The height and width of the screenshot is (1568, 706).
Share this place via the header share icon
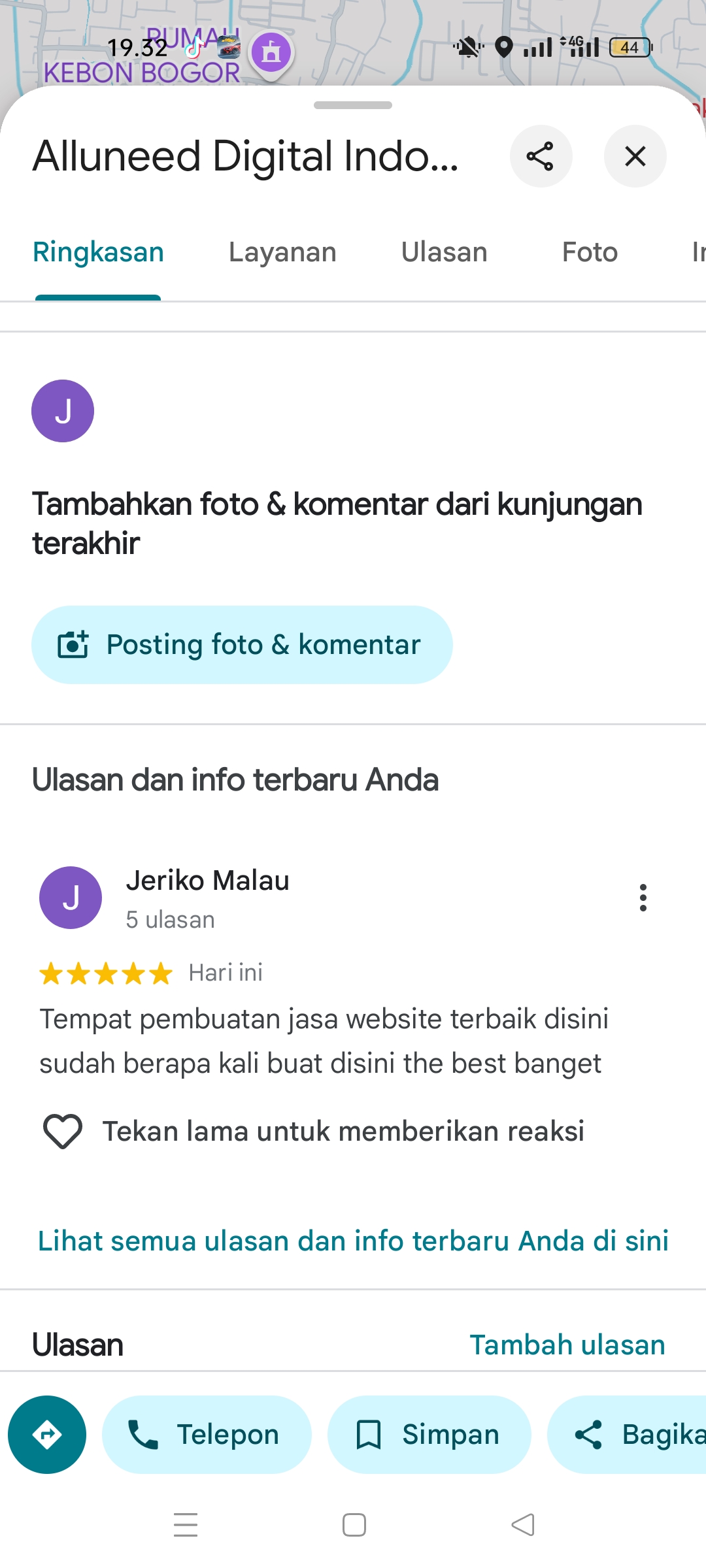coord(541,156)
